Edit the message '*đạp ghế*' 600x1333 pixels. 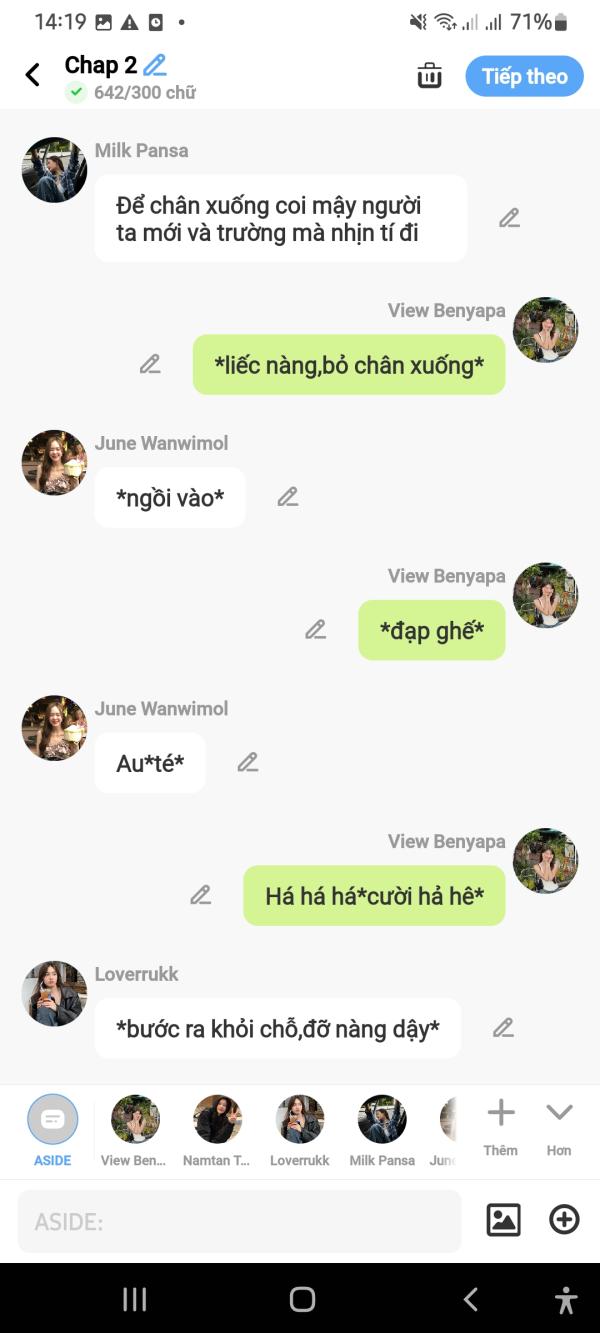tap(316, 630)
